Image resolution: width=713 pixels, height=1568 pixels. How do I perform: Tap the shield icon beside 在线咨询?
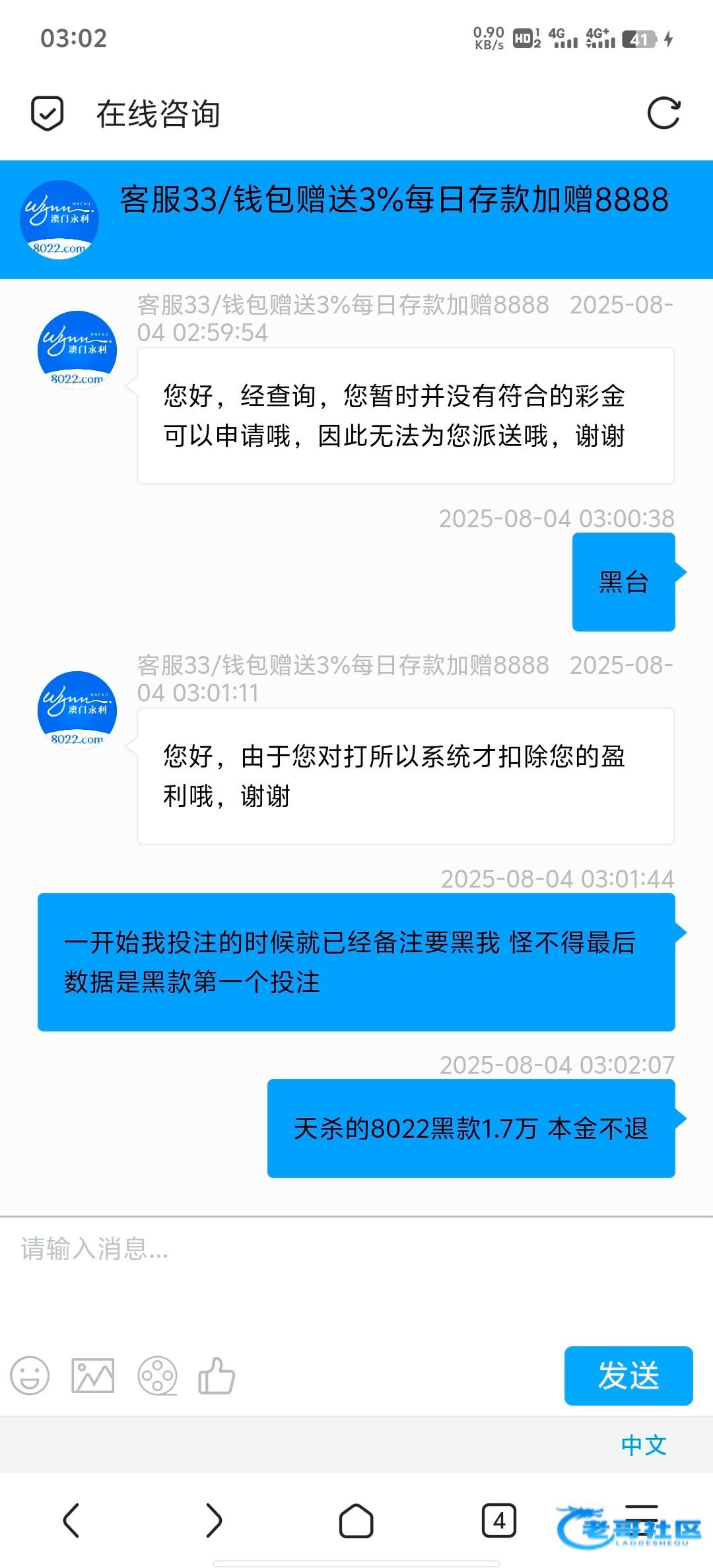pyautogui.click(x=48, y=114)
